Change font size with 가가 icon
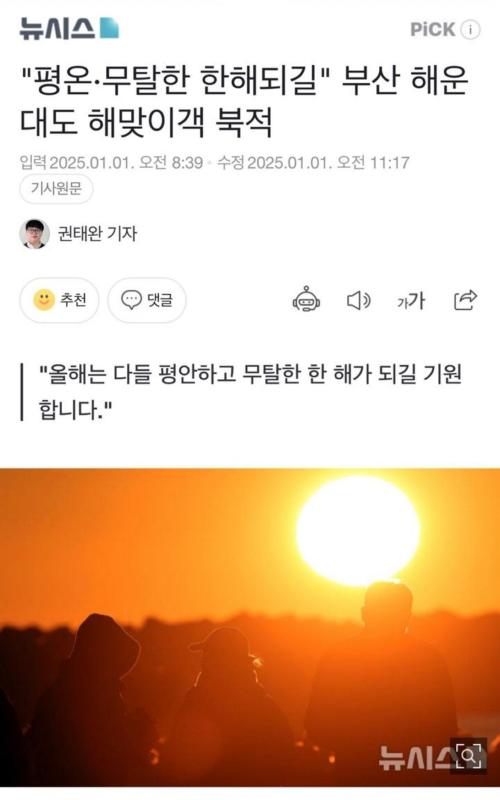 point(411,301)
